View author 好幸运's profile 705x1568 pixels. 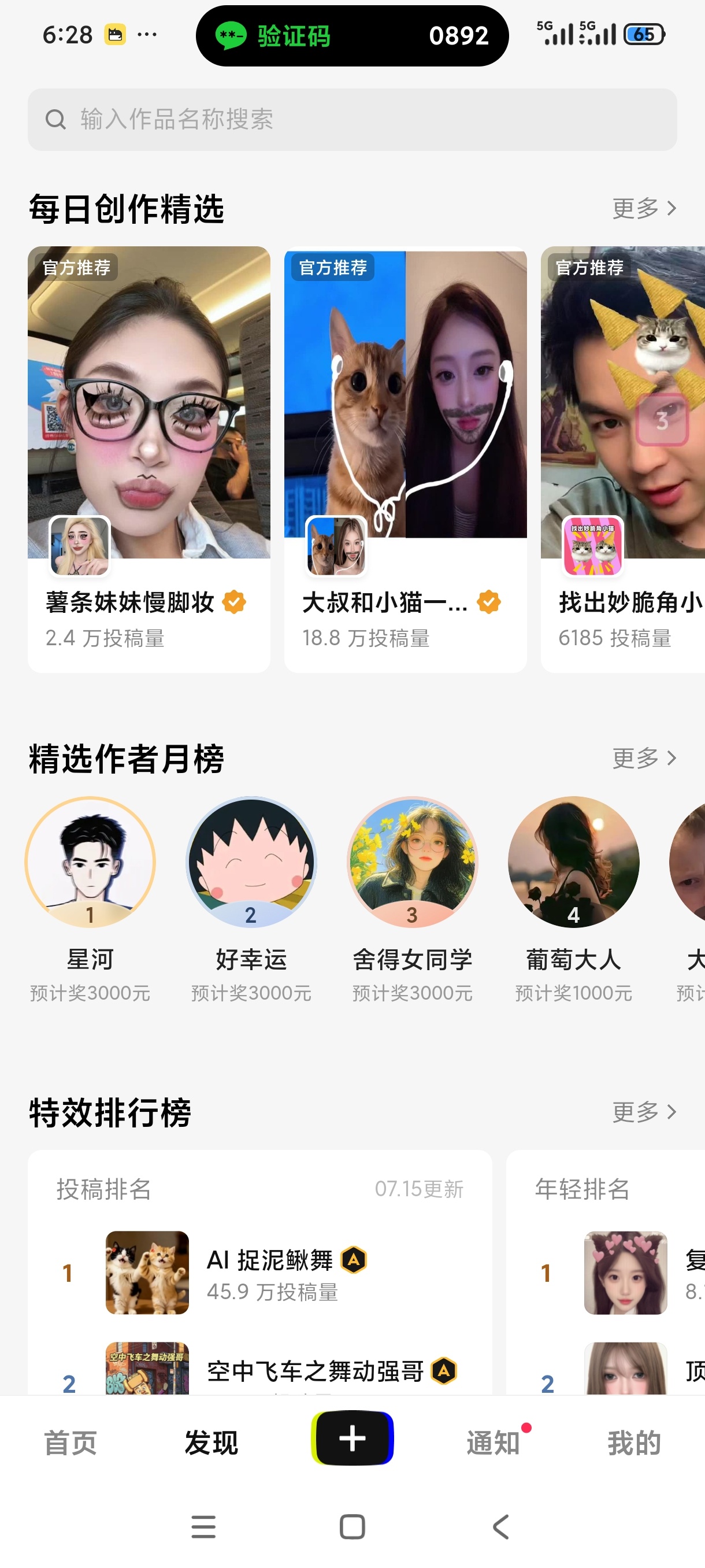(x=251, y=899)
